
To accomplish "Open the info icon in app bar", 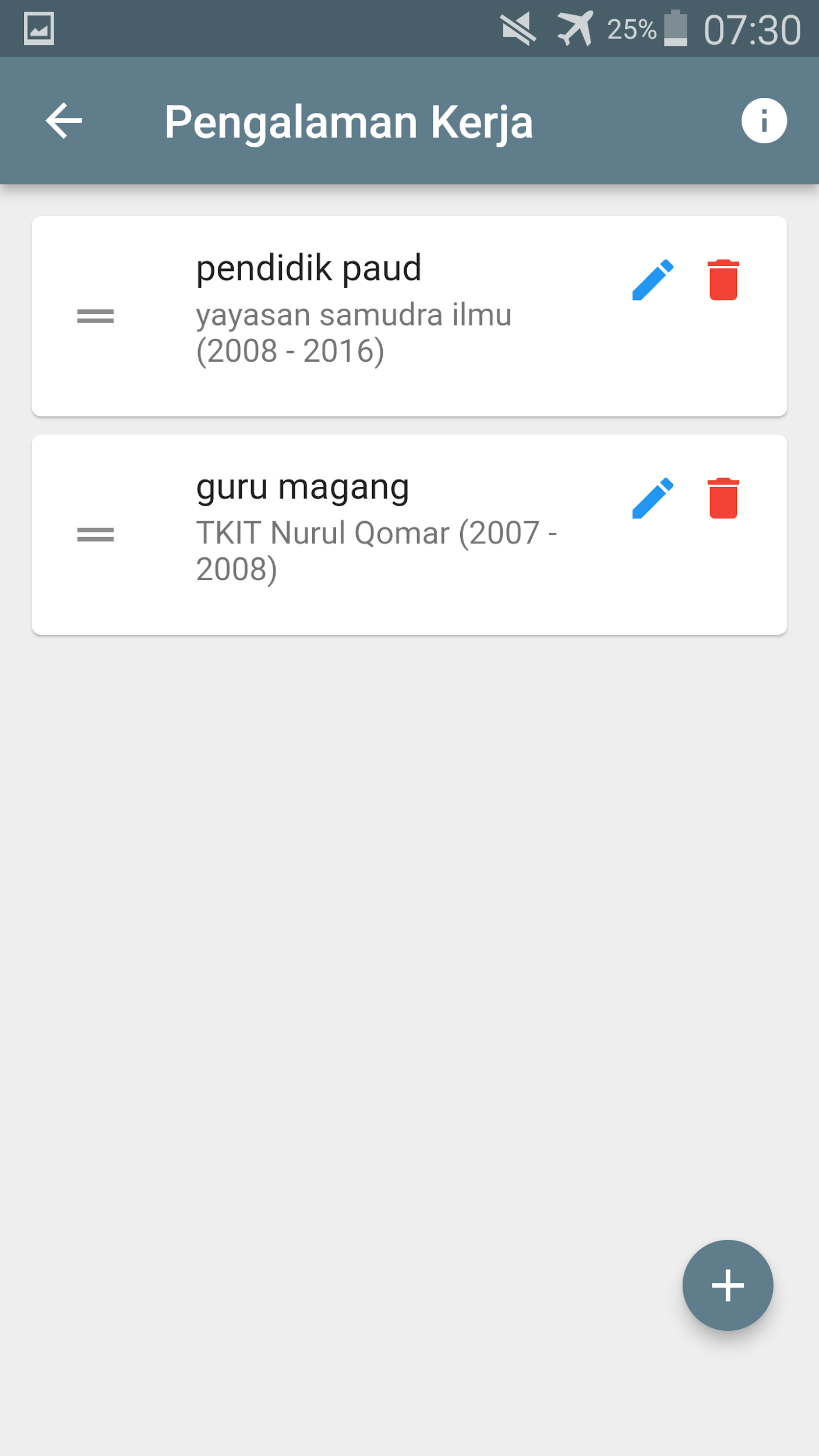I will pos(764,121).
